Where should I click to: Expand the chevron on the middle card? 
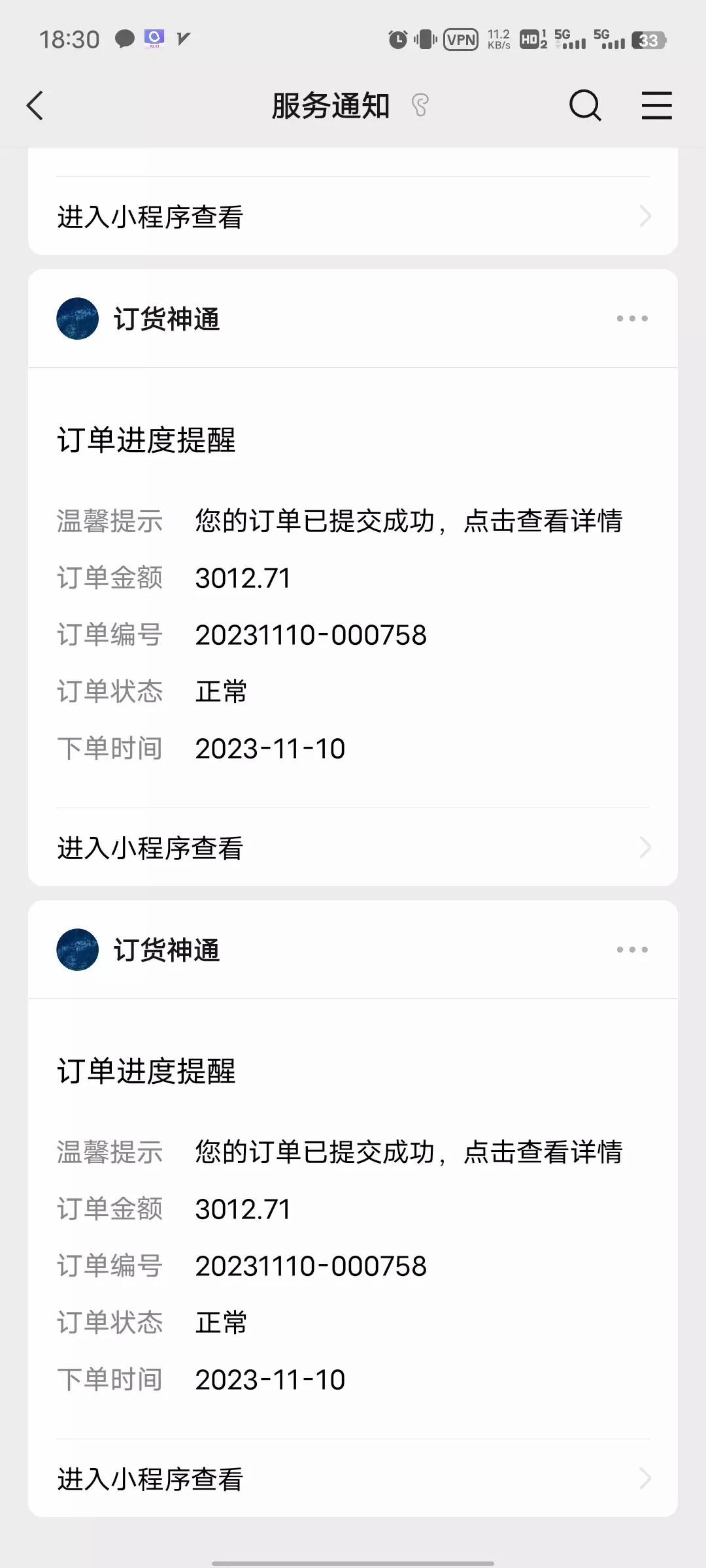646,847
